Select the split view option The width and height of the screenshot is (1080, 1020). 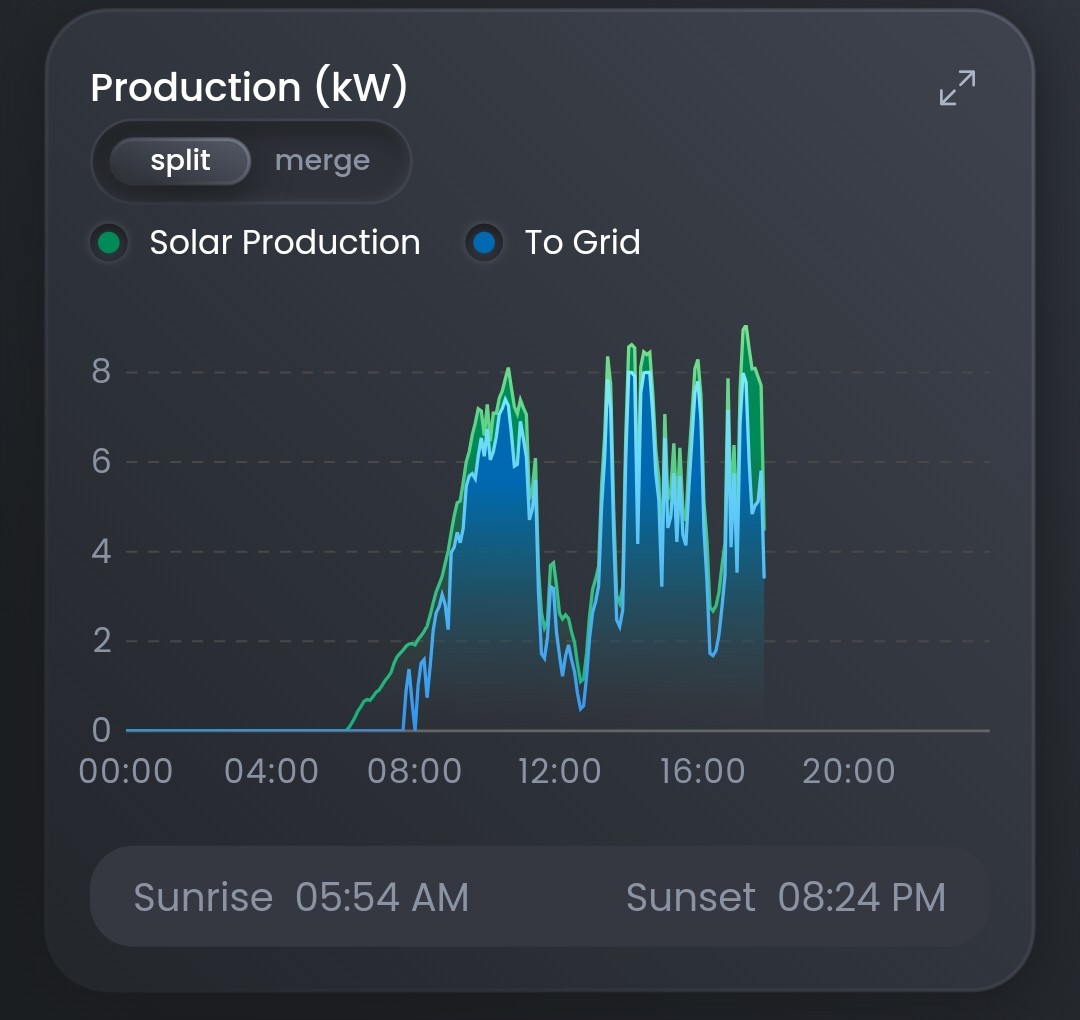(180, 161)
